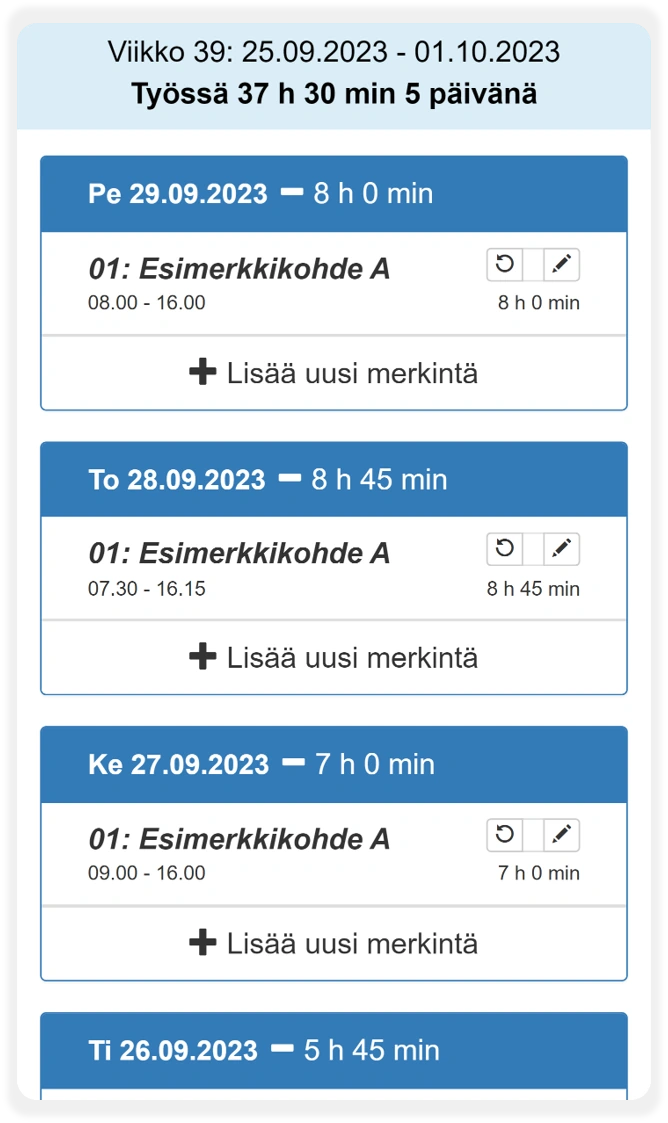This screenshot has width=668, height=1123.
Task: Edit the To 28.09.2023 entry with pencil icon
Action: pos(562,549)
